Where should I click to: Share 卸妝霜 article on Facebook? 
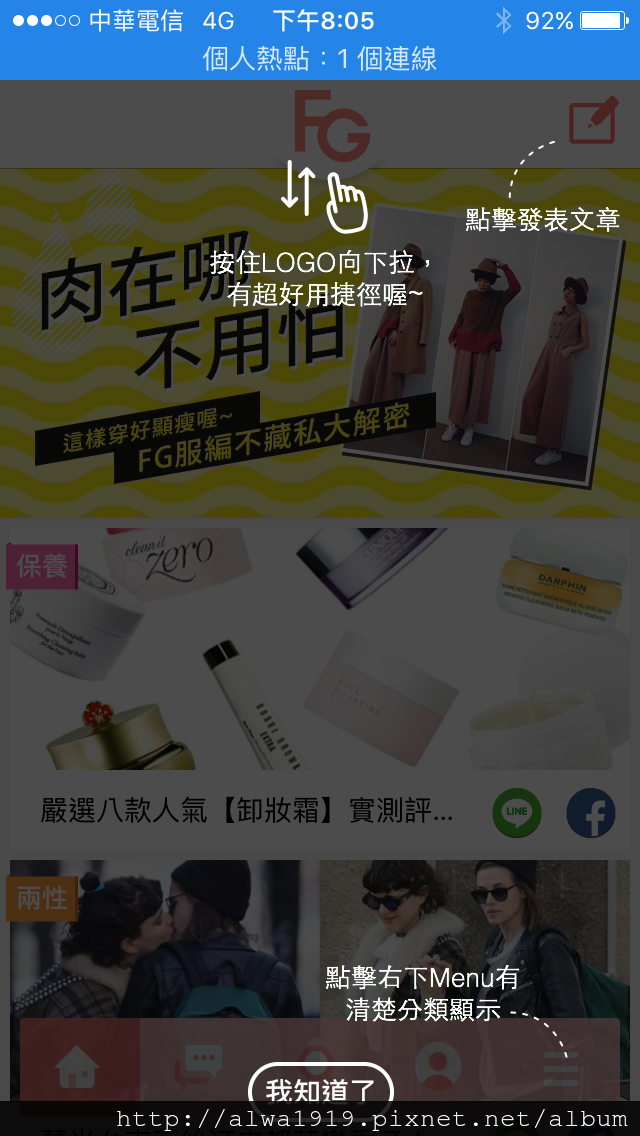[x=591, y=813]
